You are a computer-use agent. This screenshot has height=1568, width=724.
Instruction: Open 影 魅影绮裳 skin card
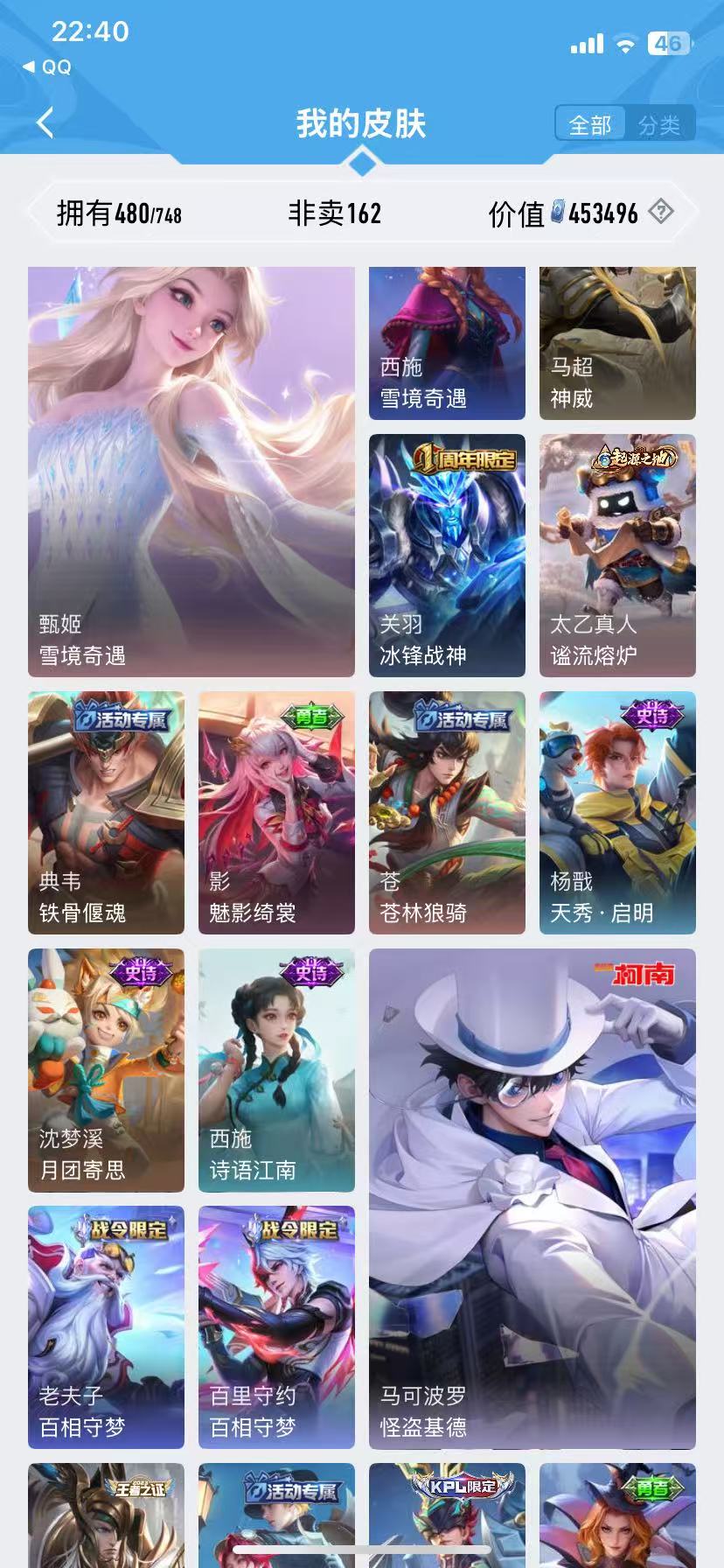[x=276, y=812]
